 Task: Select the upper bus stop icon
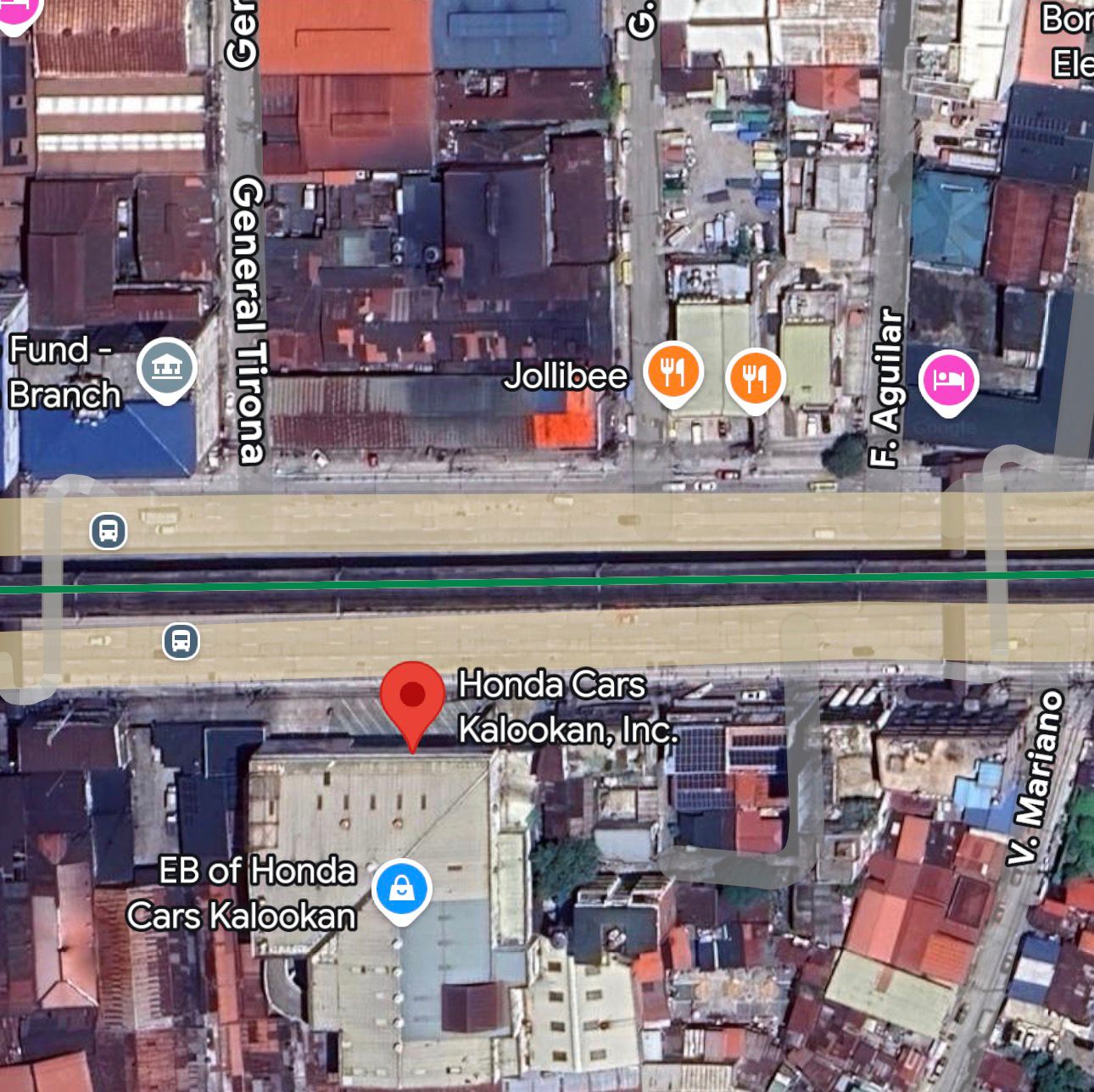pyautogui.click(x=109, y=532)
